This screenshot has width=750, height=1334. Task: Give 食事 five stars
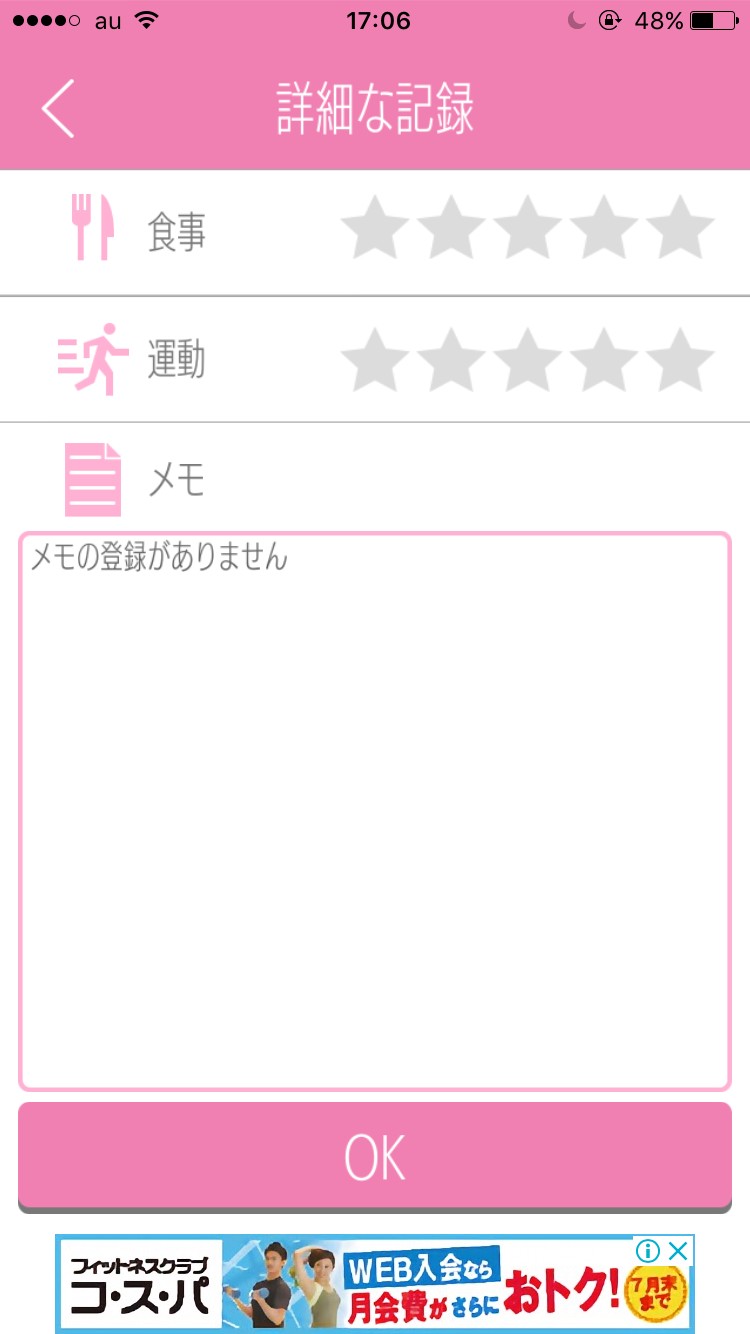tap(680, 230)
